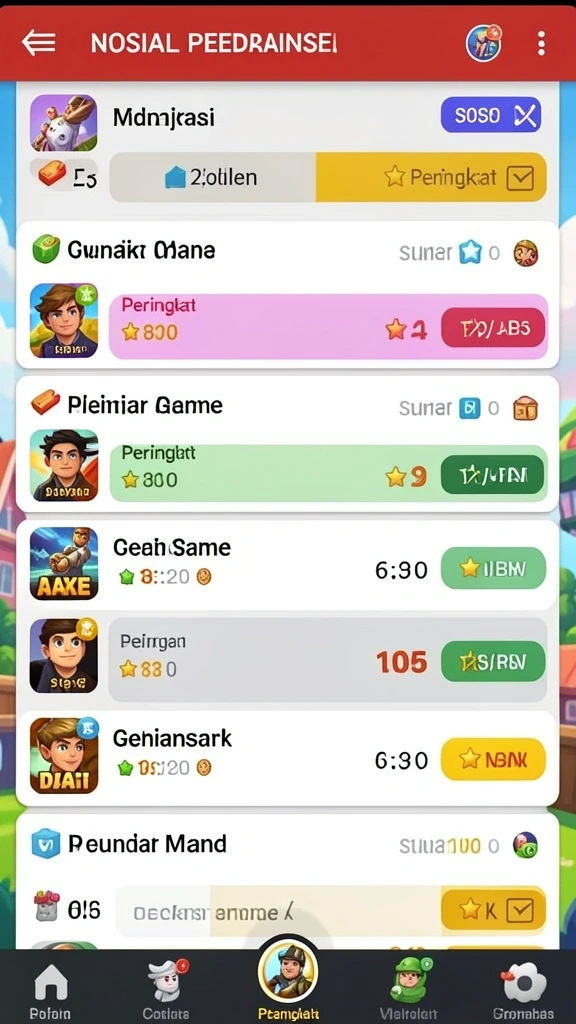Screen dimensions: 576x1024
Task: Go back with the top-left arrow
Action: tap(39, 43)
